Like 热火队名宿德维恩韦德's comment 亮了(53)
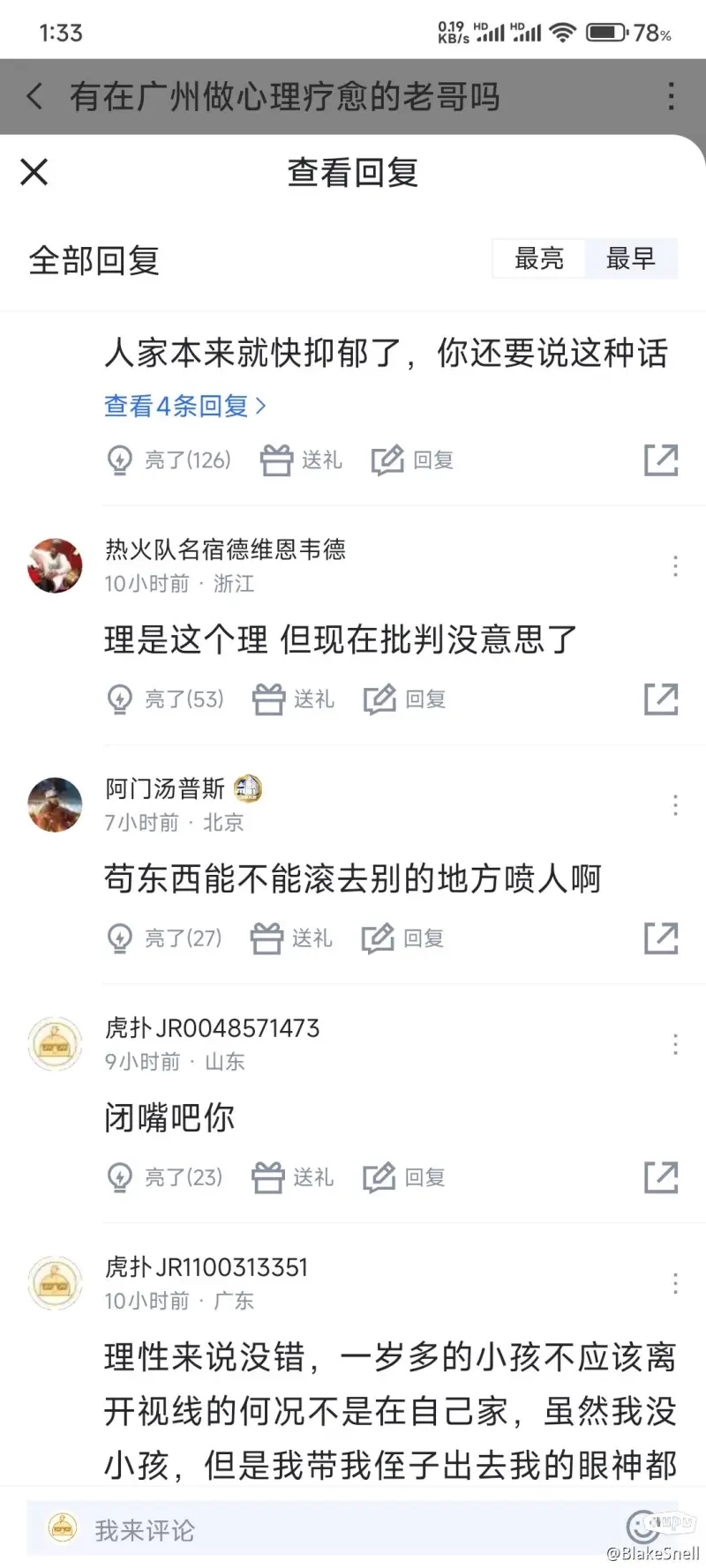 [165, 699]
